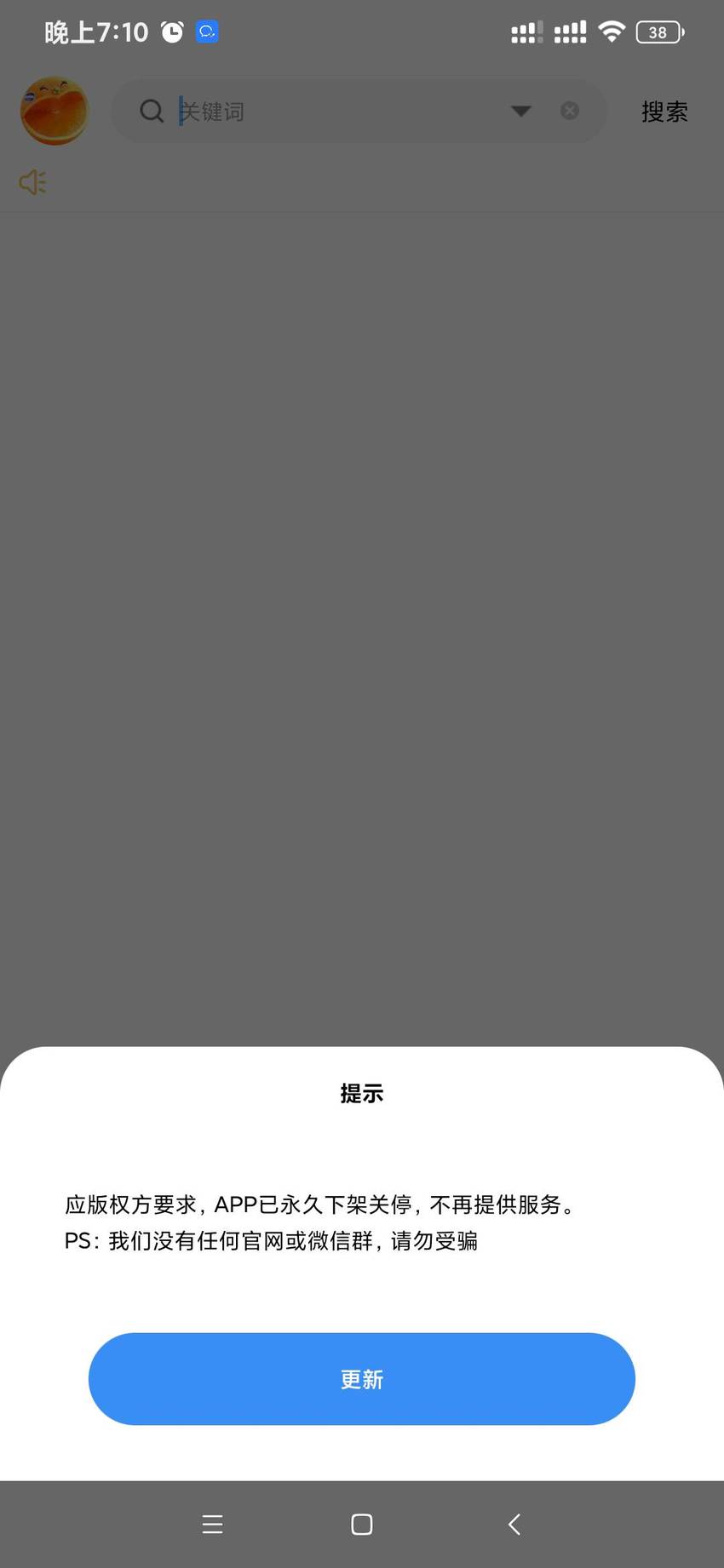
Task: Tap the 搜索 button
Action: (664, 112)
